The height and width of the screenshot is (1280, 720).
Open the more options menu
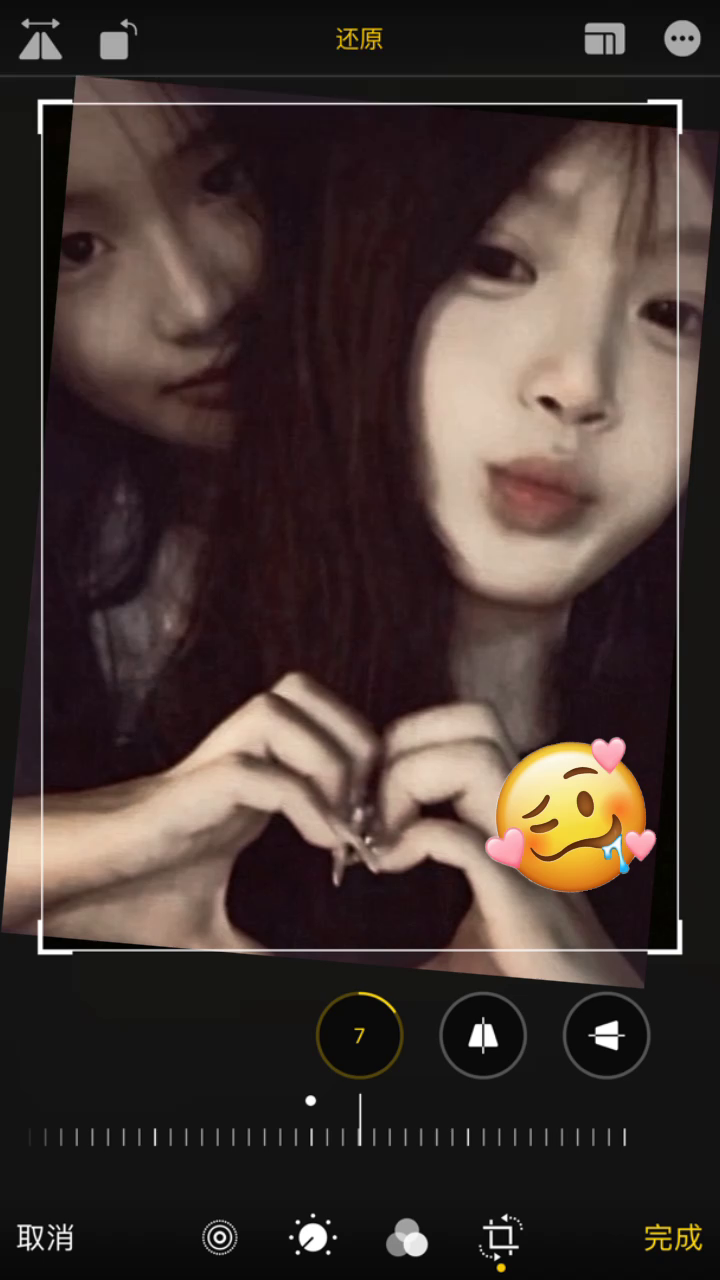coord(682,40)
